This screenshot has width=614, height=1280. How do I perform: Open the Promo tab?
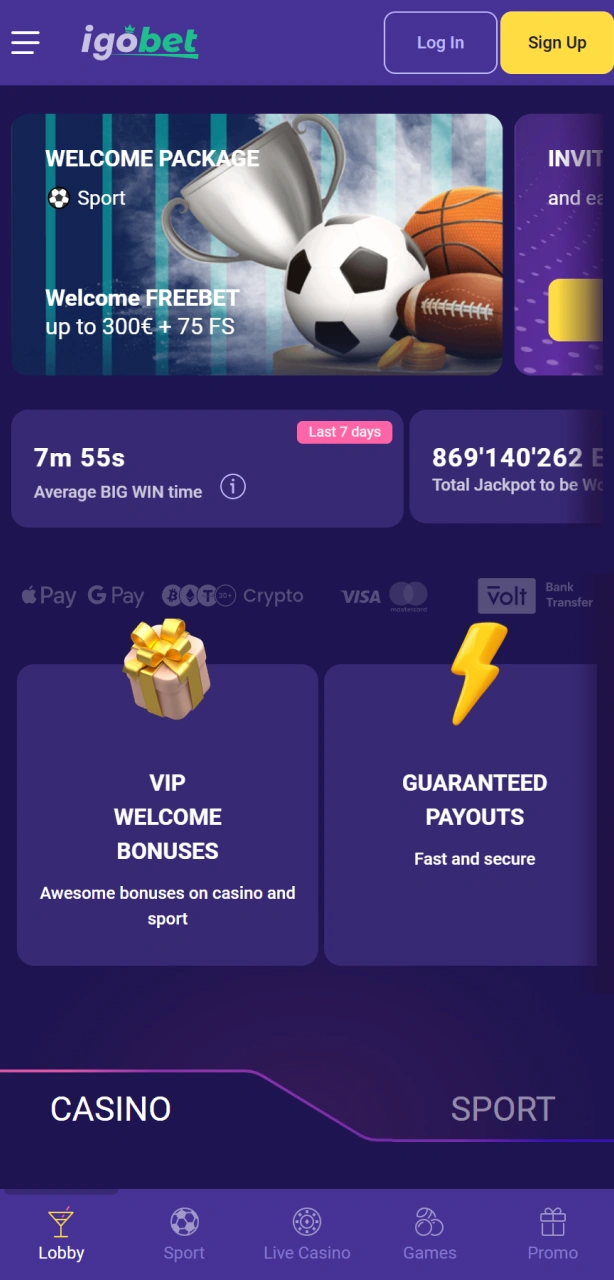(552, 1234)
